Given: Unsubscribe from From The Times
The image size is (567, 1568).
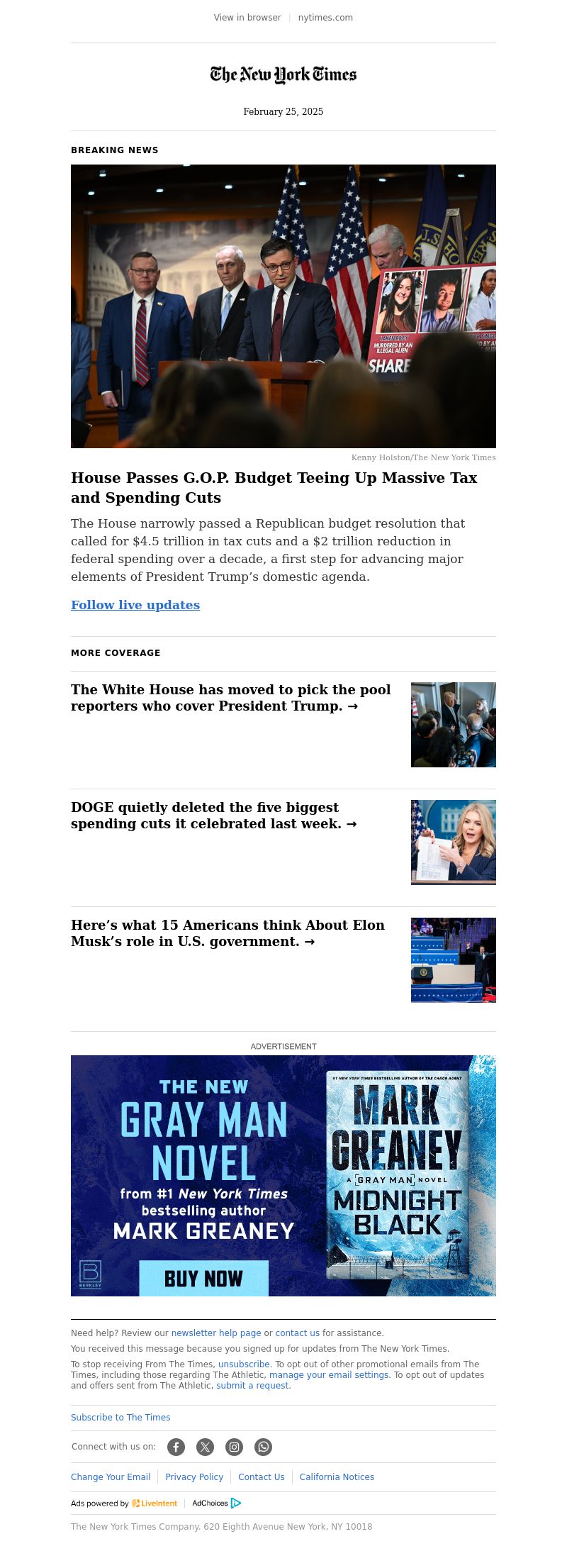Looking at the screenshot, I should click(x=244, y=1364).
